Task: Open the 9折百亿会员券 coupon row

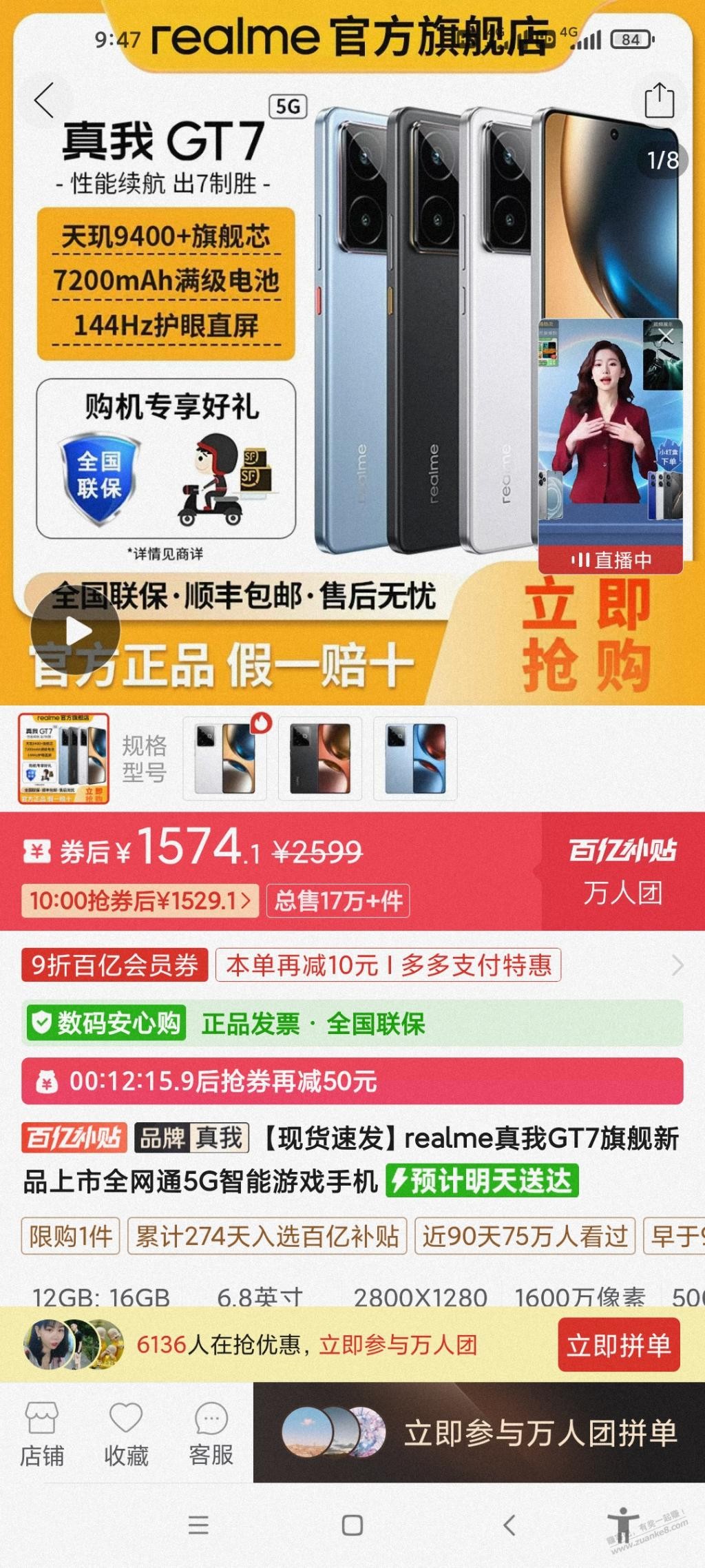Action: 114,964
